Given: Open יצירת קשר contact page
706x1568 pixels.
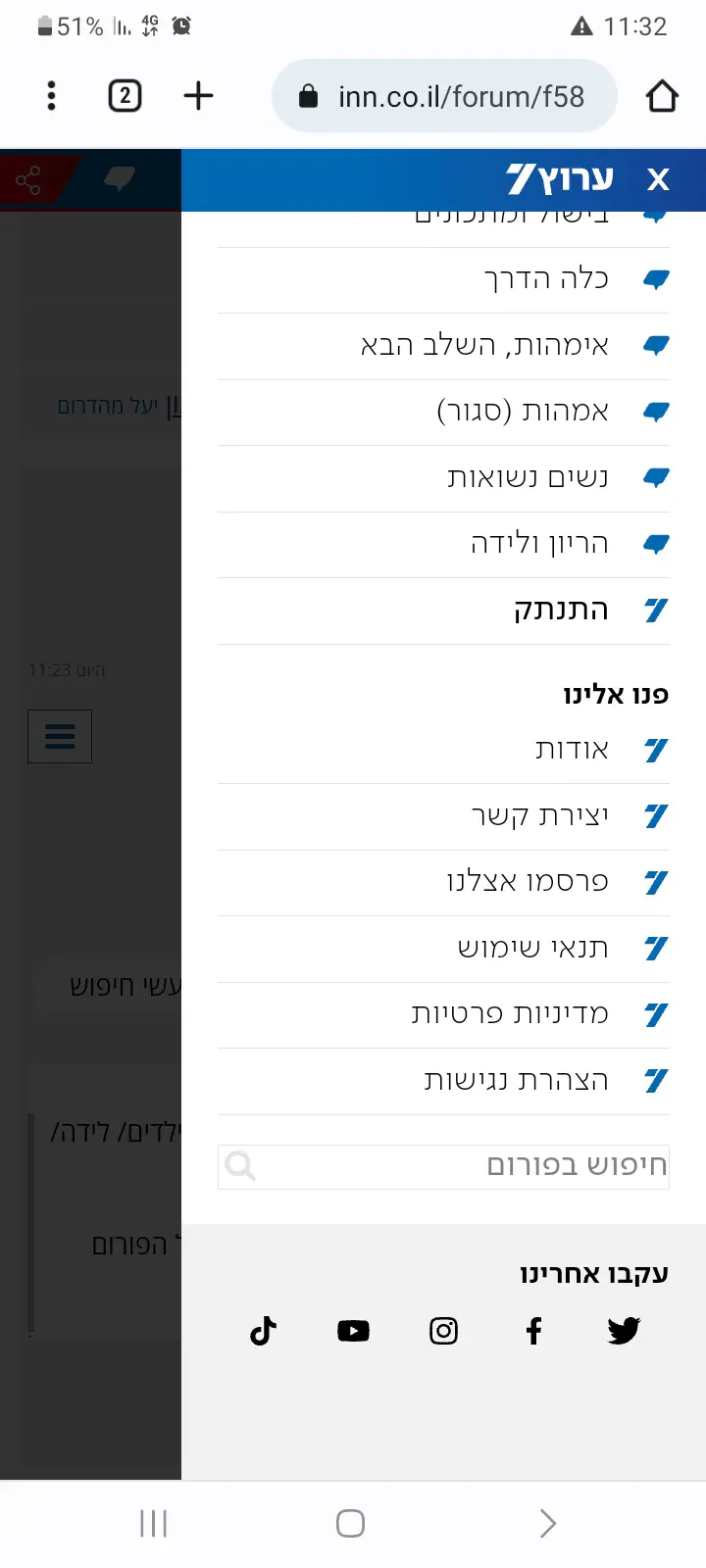Looking at the screenshot, I should (x=539, y=815).
